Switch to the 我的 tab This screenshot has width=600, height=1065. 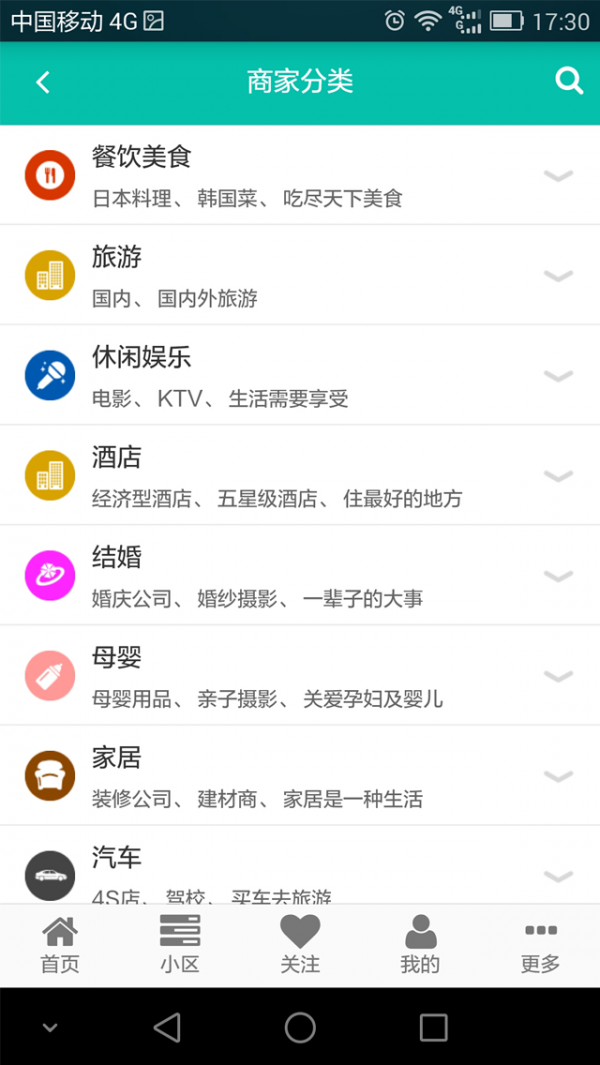point(420,945)
